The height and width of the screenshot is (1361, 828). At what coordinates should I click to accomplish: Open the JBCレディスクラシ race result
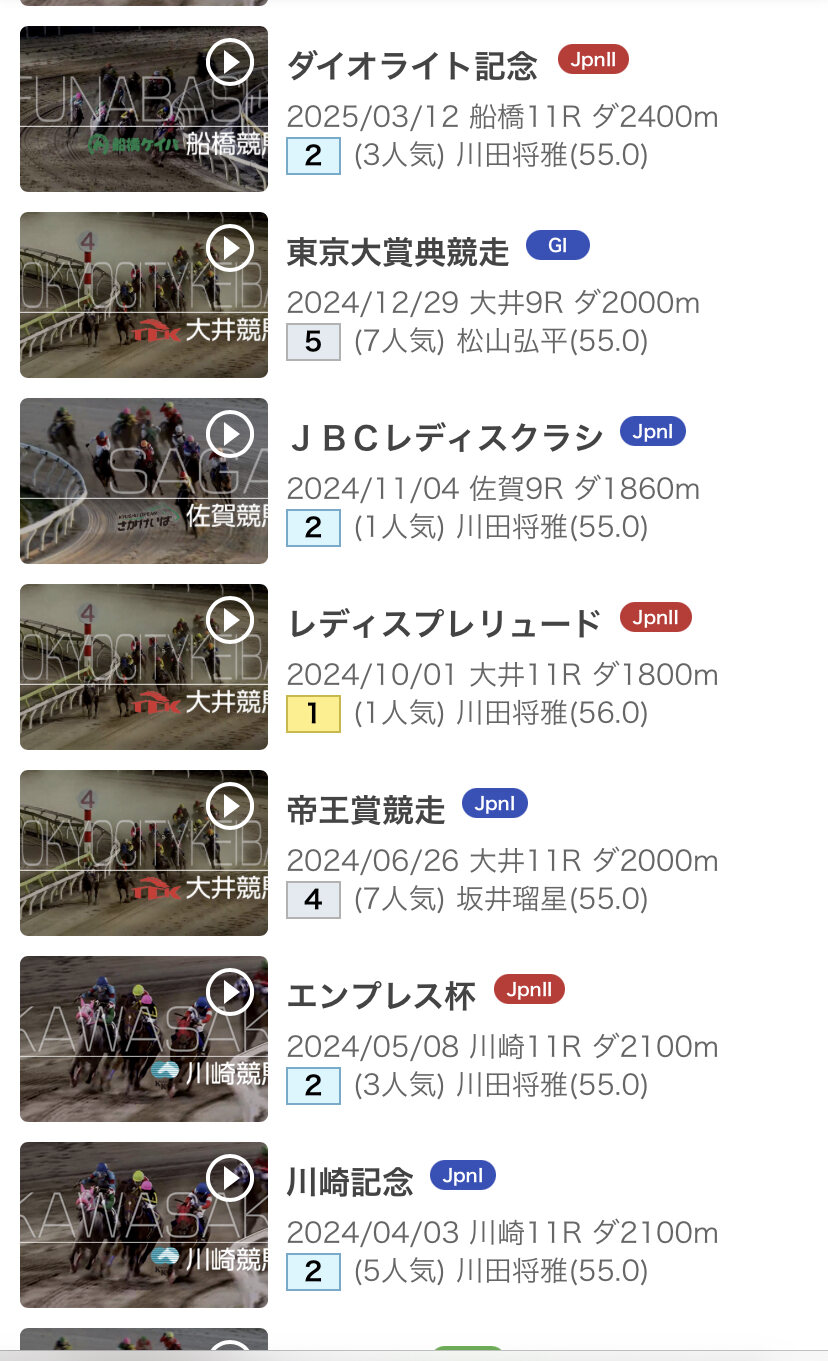445,438
